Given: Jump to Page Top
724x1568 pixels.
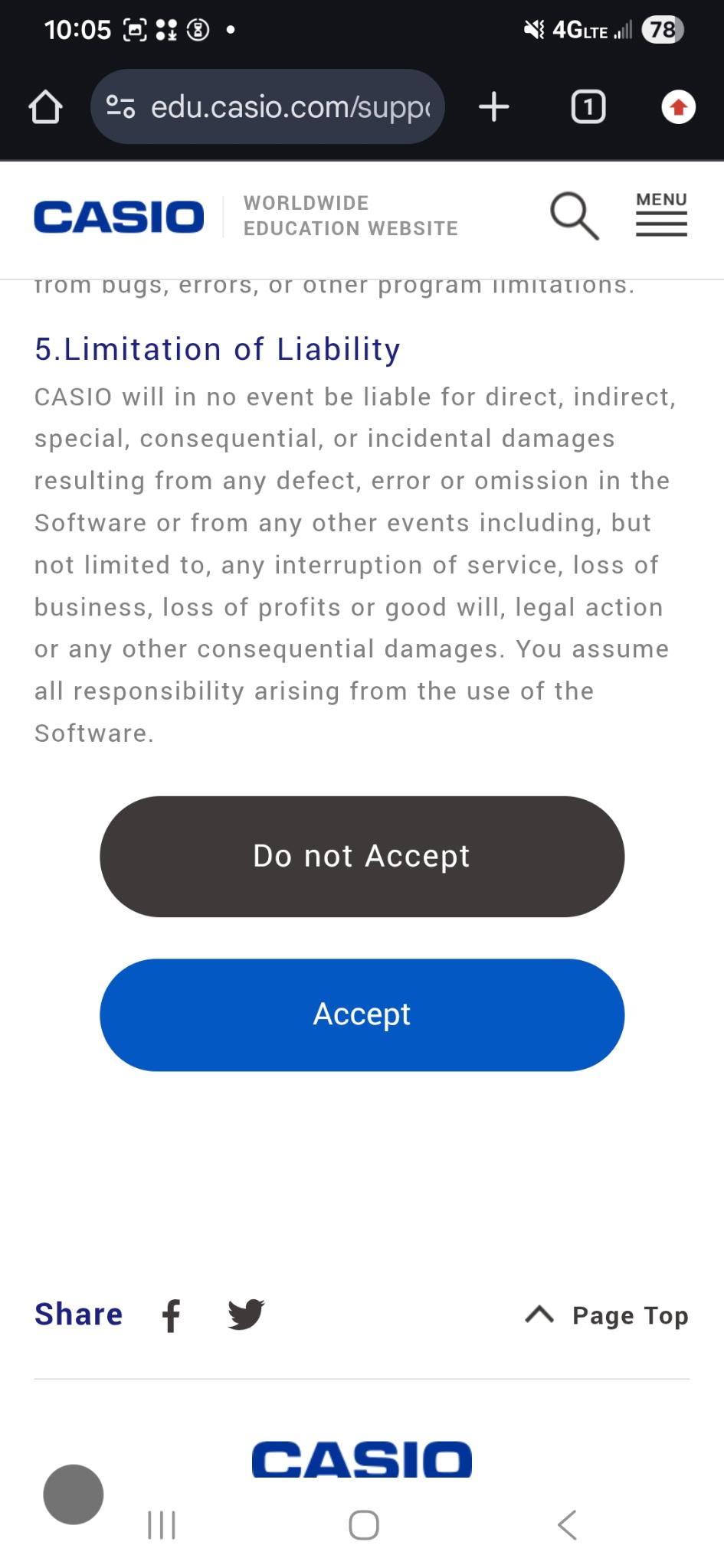Looking at the screenshot, I should (x=607, y=1315).
